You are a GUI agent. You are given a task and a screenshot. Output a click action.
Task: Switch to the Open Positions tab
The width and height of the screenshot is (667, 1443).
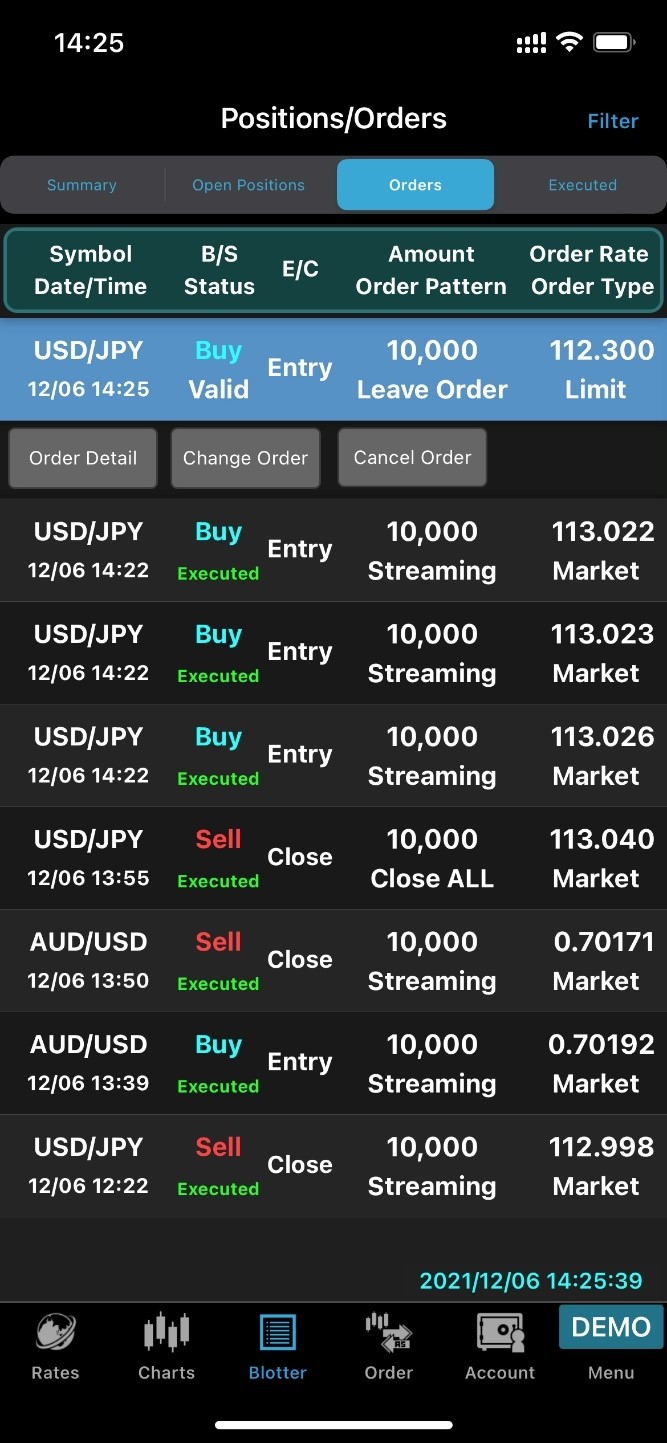pos(249,185)
